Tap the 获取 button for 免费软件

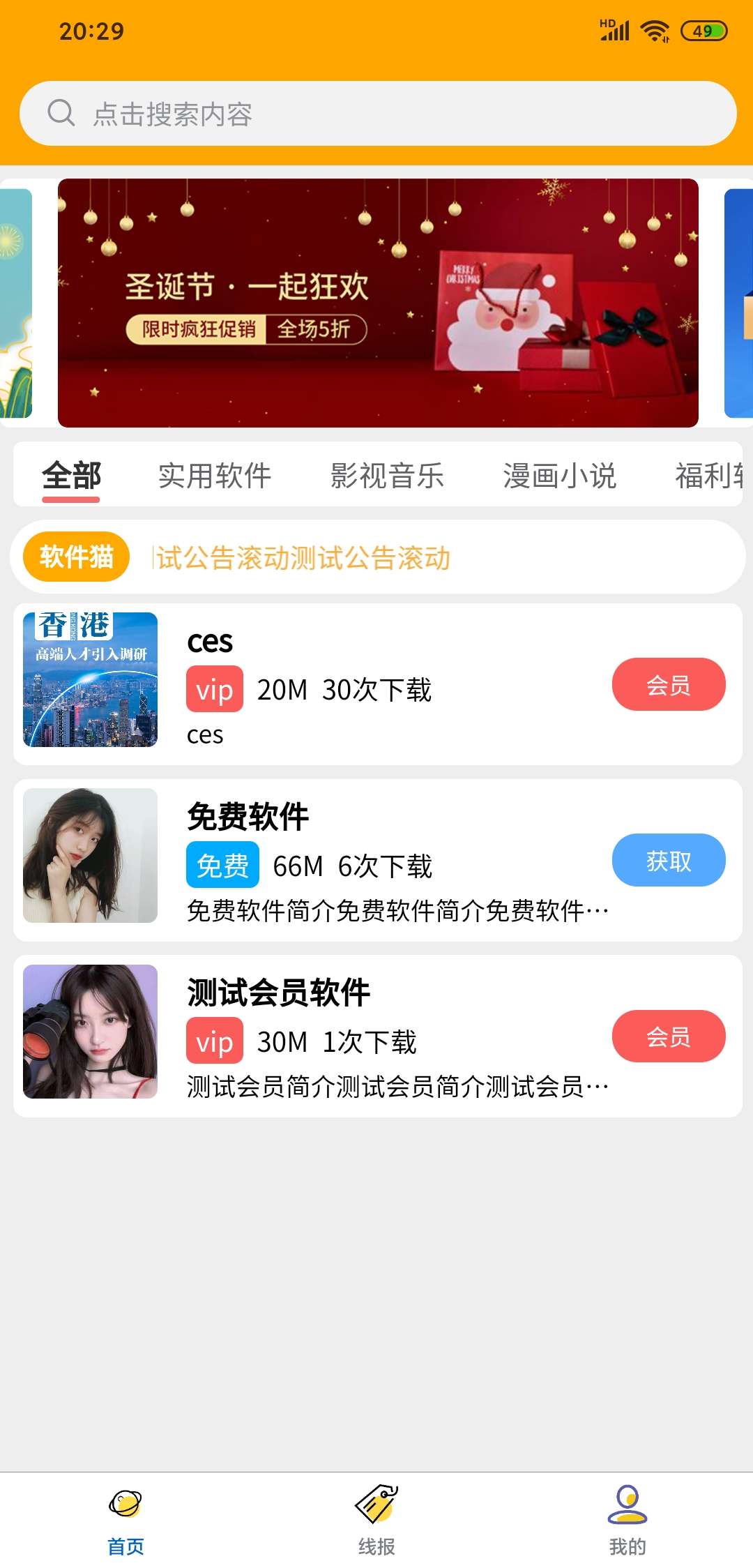(668, 861)
